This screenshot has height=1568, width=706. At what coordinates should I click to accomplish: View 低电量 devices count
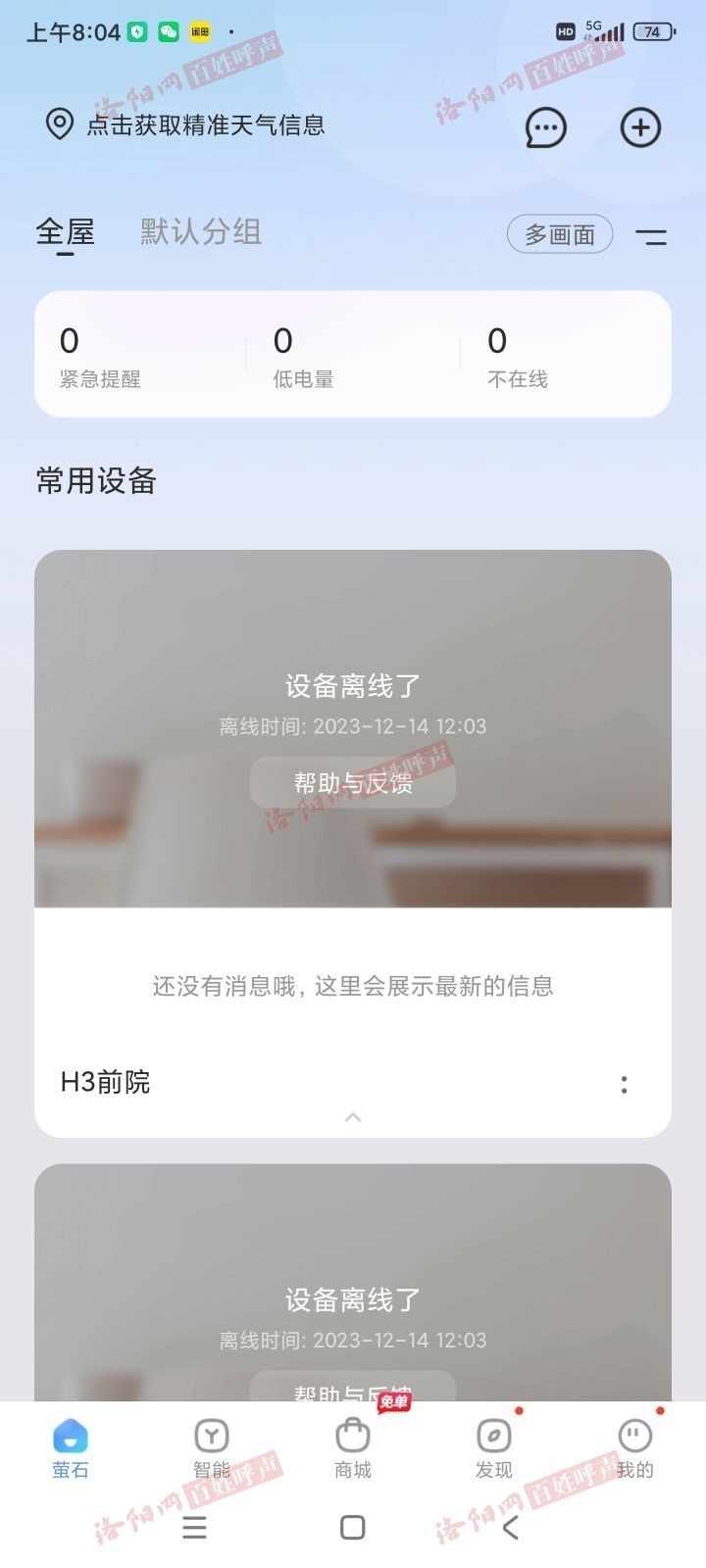(x=303, y=357)
